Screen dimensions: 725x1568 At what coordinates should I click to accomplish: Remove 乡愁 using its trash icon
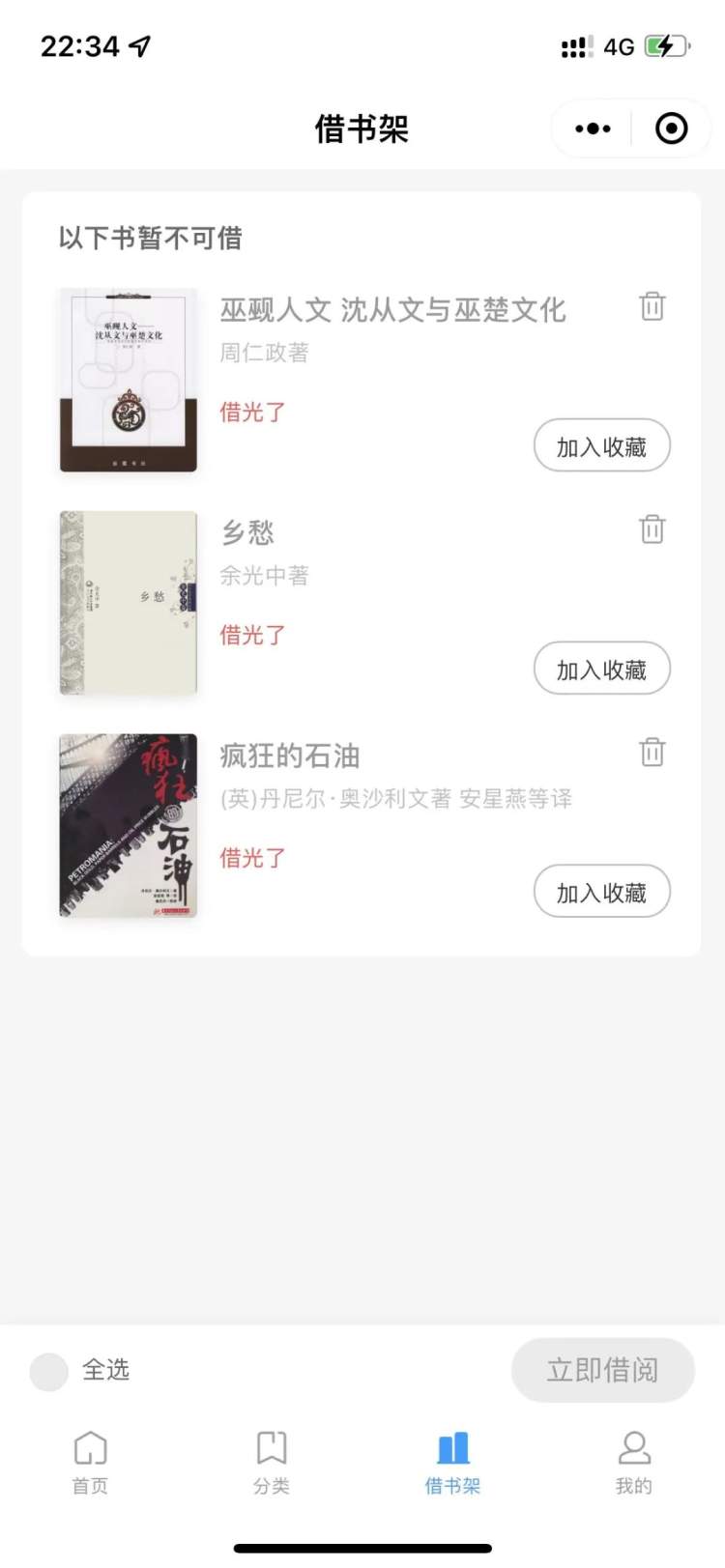pos(652,528)
